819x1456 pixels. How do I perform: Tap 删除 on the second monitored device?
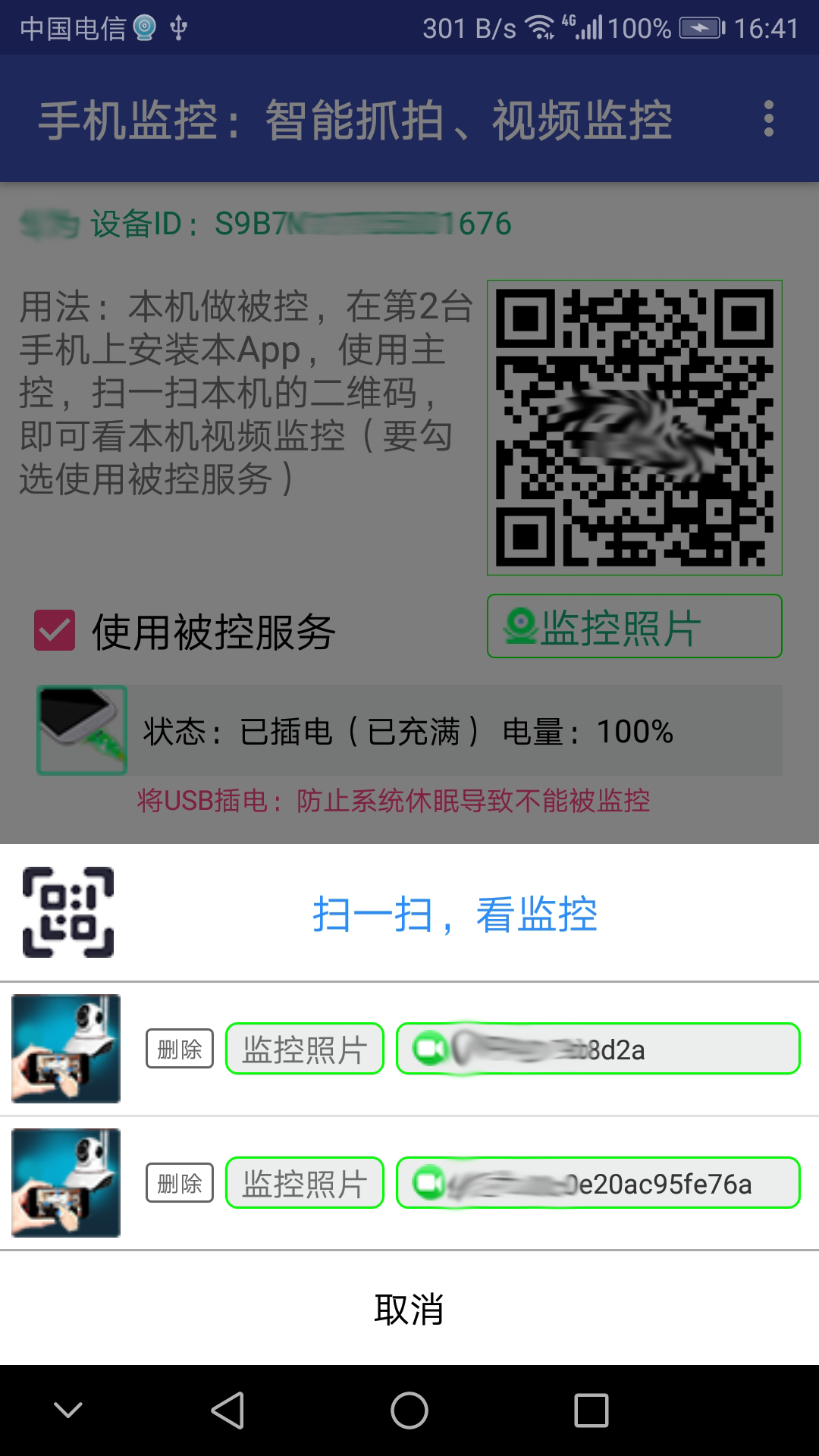[x=180, y=1183]
